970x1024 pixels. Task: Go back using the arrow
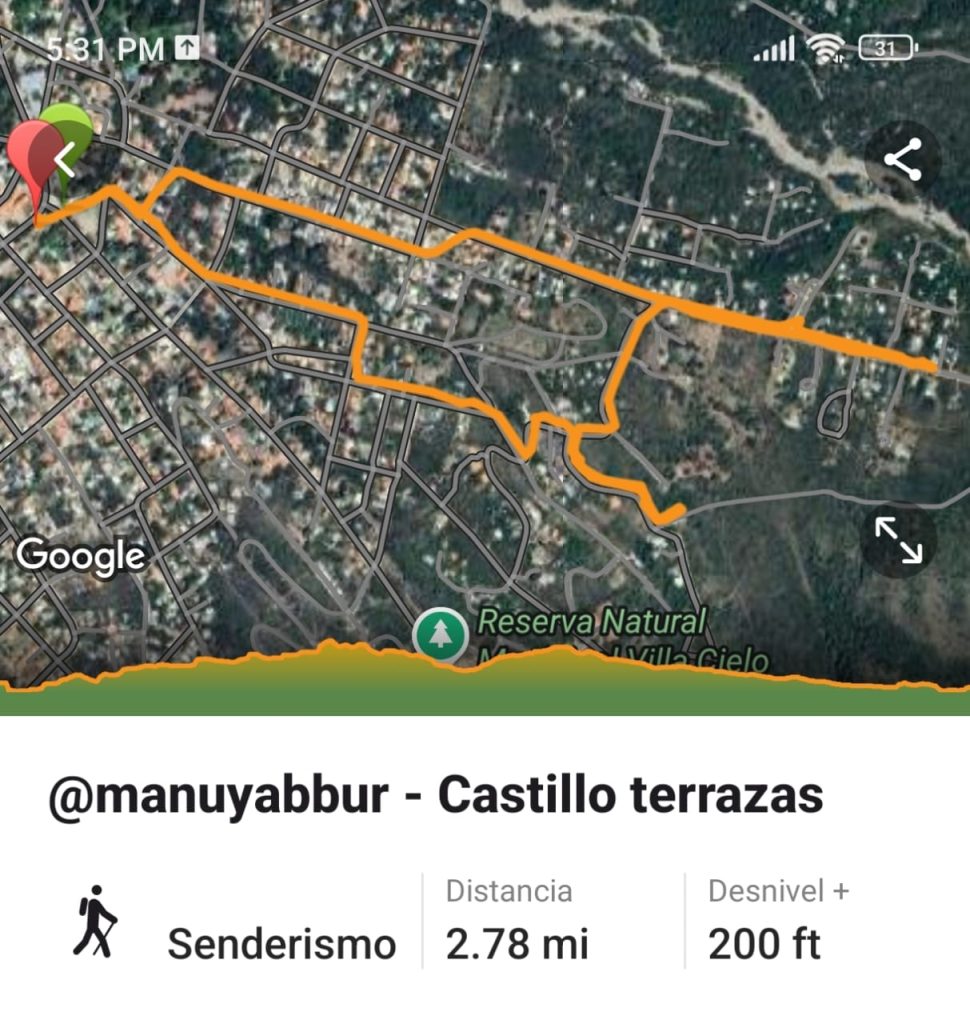66,160
